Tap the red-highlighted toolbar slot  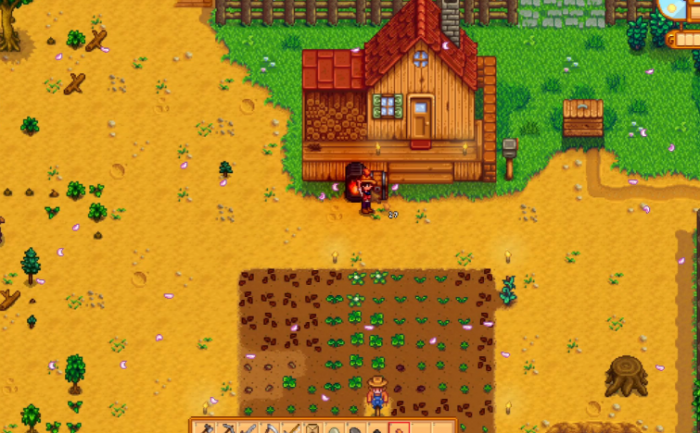[x=399, y=428]
